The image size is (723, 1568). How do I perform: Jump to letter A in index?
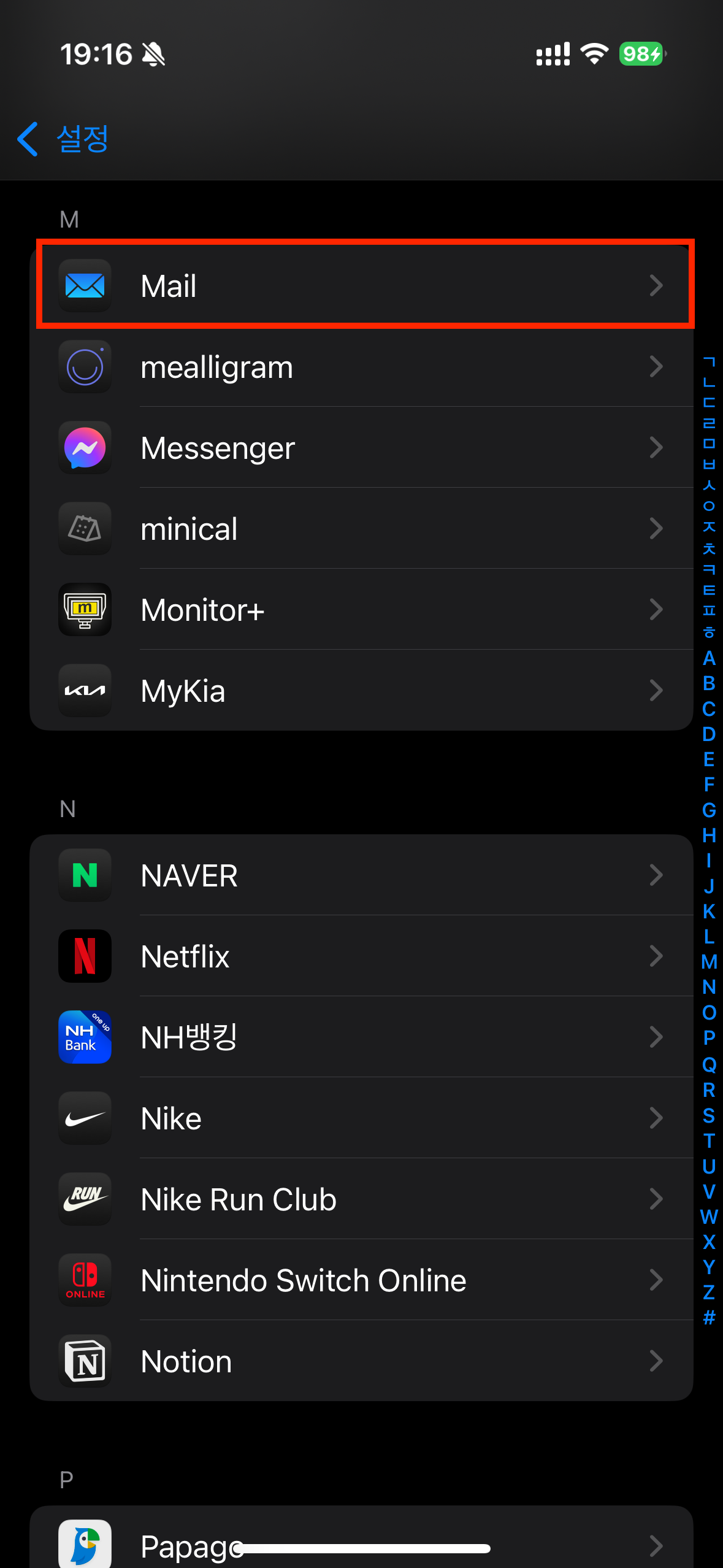click(x=709, y=658)
